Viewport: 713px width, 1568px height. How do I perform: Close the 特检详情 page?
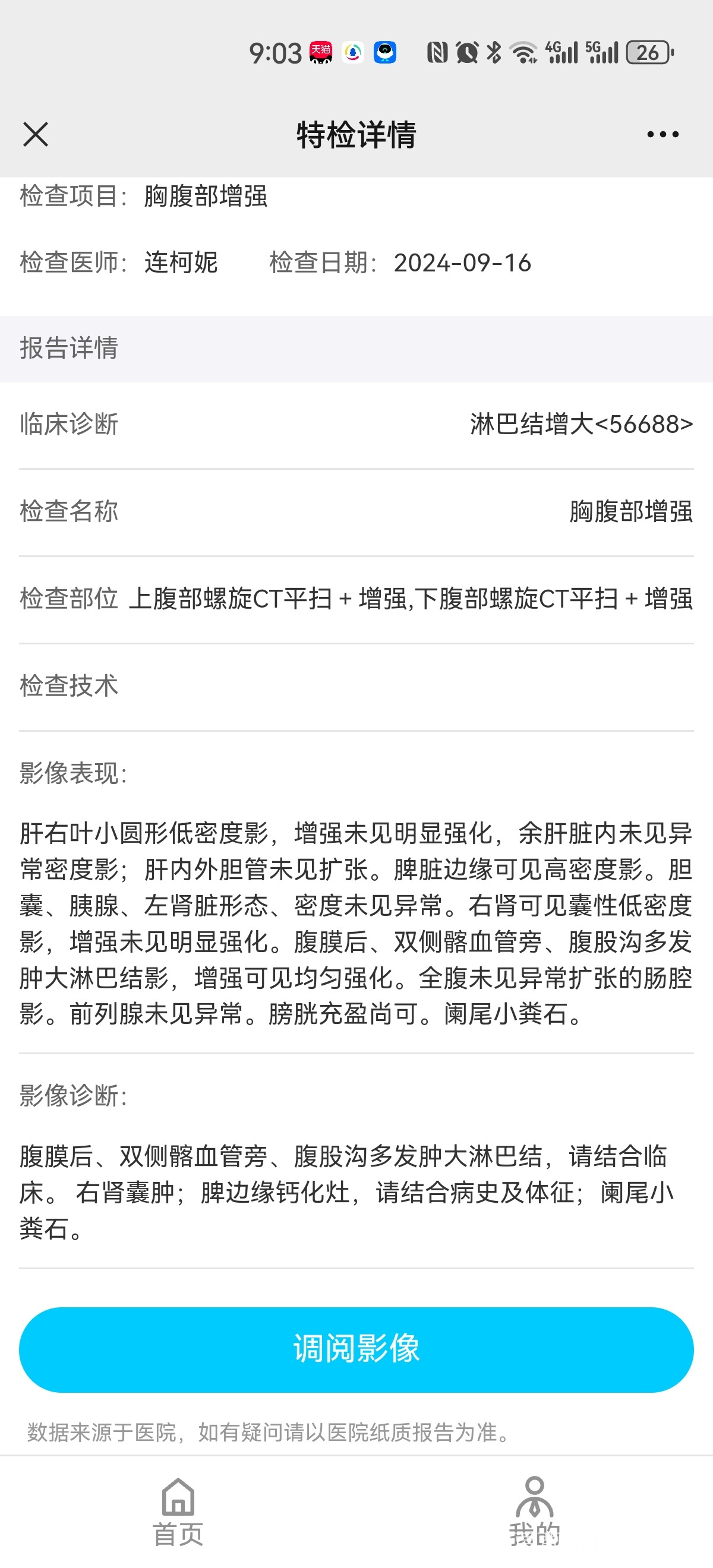(x=35, y=134)
